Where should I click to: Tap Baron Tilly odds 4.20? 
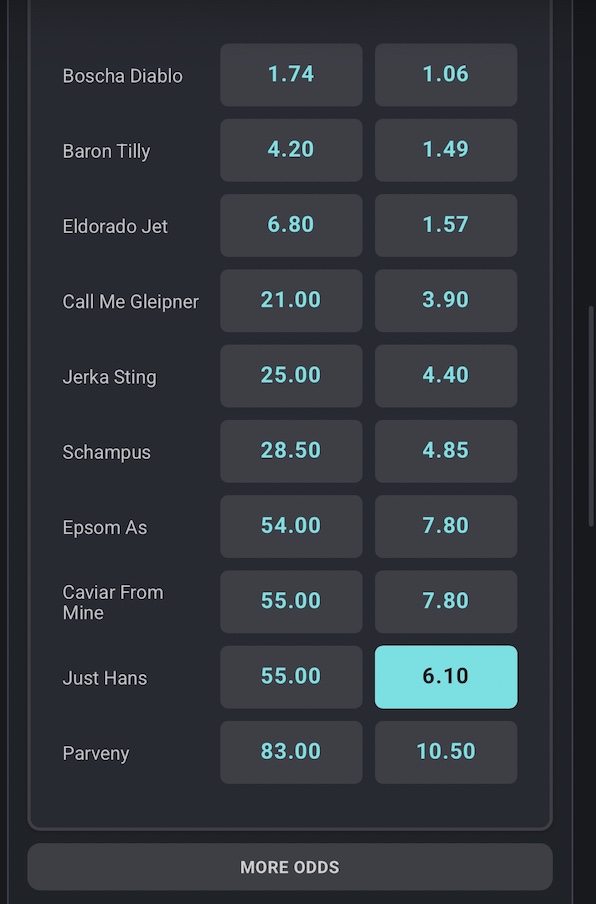pyautogui.click(x=291, y=150)
